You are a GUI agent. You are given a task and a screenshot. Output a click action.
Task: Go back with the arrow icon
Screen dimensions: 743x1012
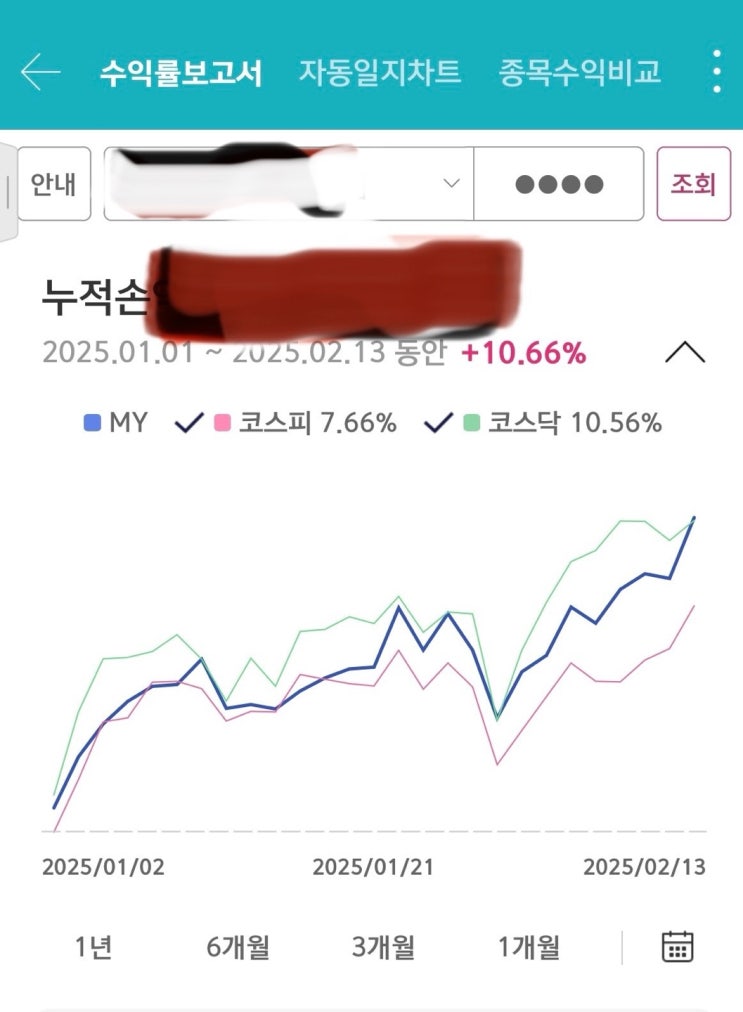pos(41,71)
